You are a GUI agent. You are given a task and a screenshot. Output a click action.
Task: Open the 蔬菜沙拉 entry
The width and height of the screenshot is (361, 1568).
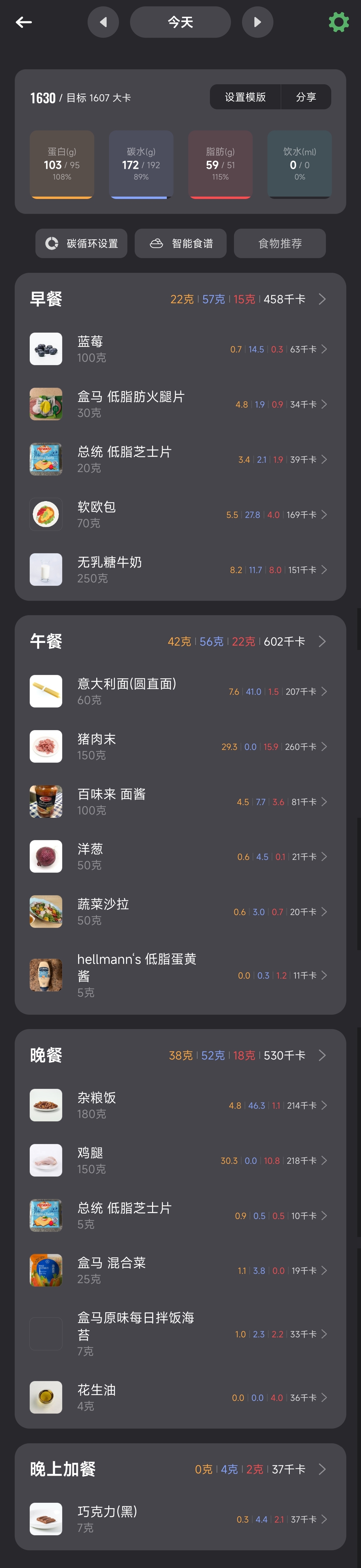tap(180, 911)
